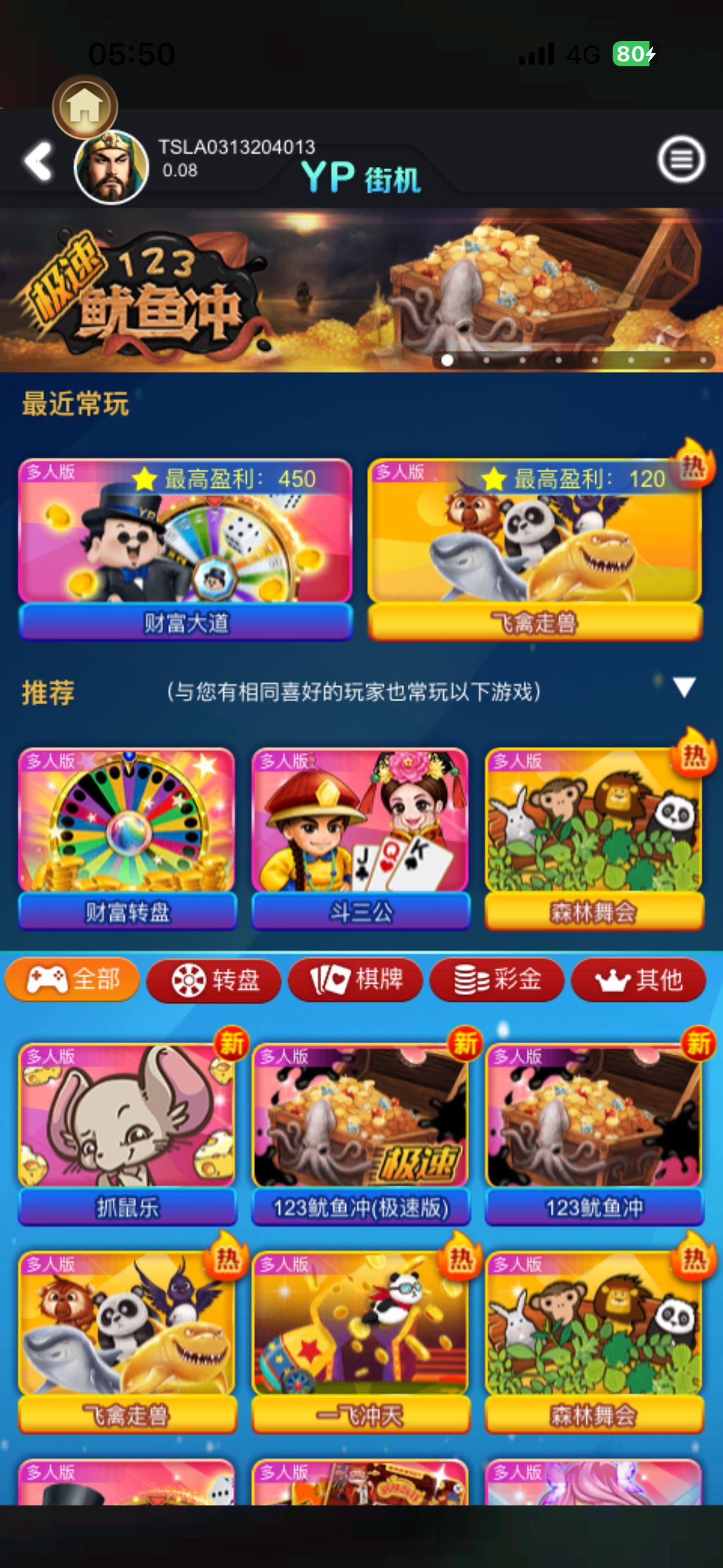Open the 一飞冲天 game card
The image size is (723, 1568).
tap(361, 1341)
